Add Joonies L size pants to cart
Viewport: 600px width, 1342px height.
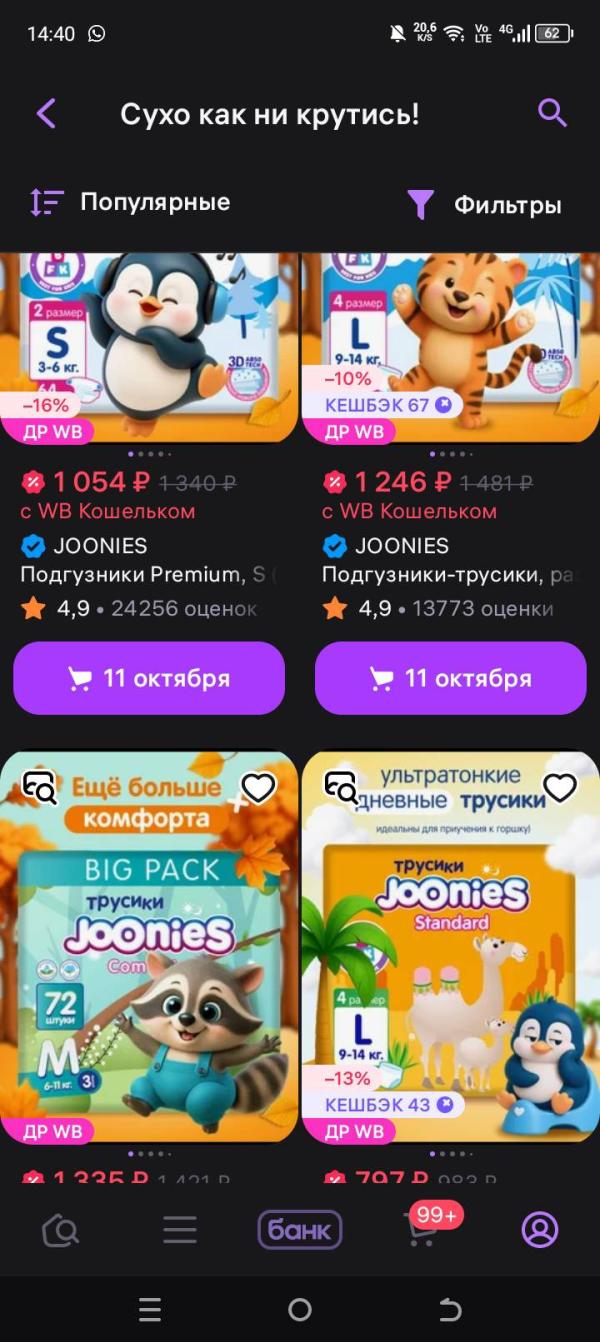coord(450,678)
